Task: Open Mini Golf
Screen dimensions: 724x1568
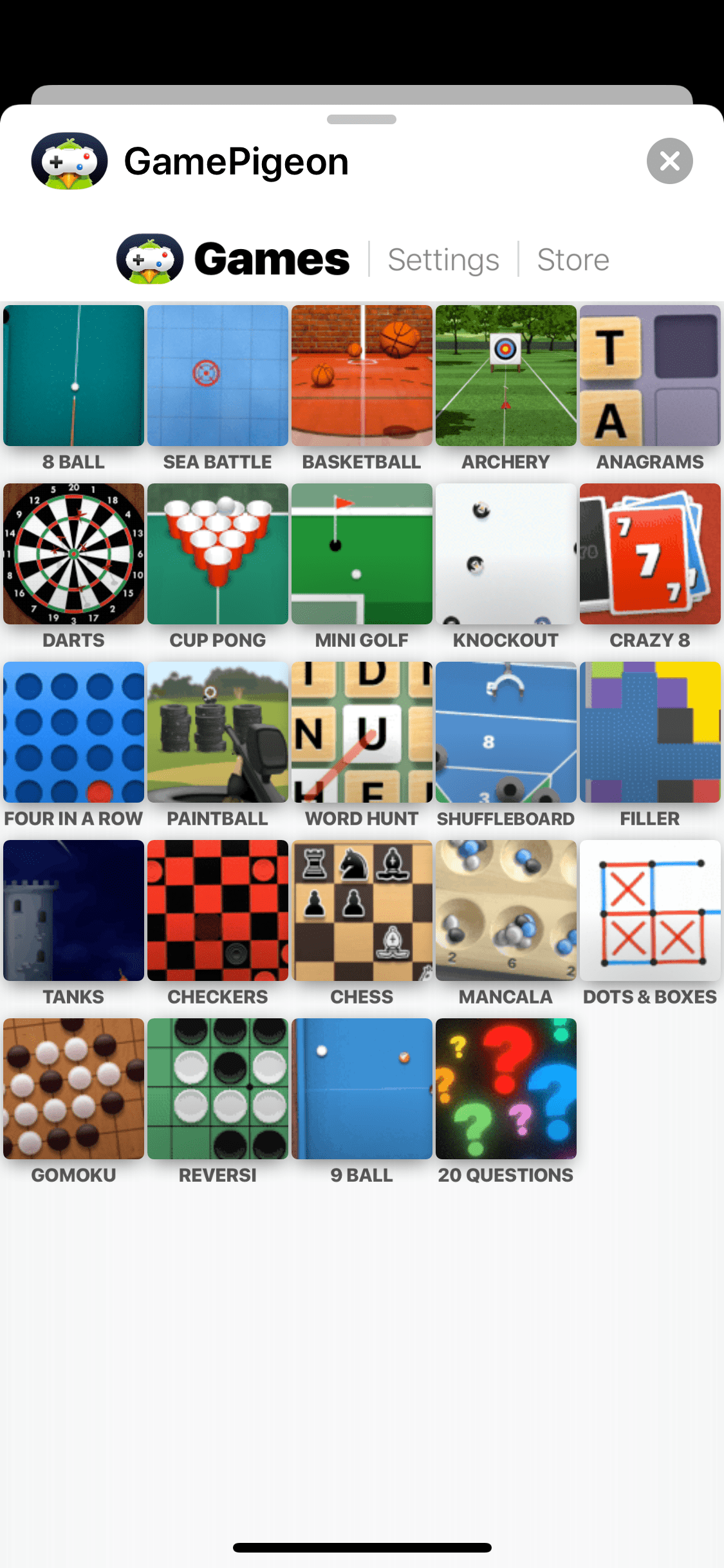Action: 362,554
